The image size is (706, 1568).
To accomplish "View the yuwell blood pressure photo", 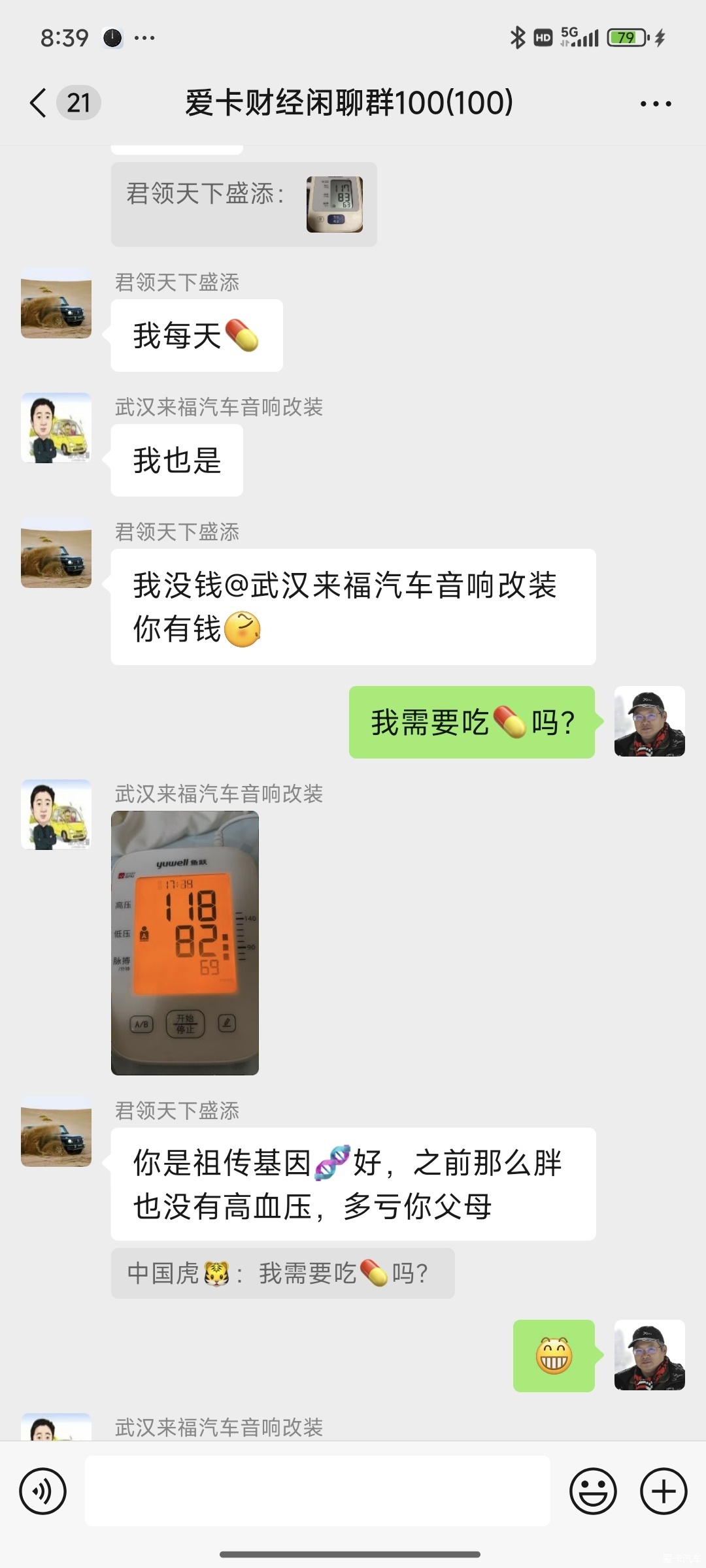I will (x=185, y=943).
